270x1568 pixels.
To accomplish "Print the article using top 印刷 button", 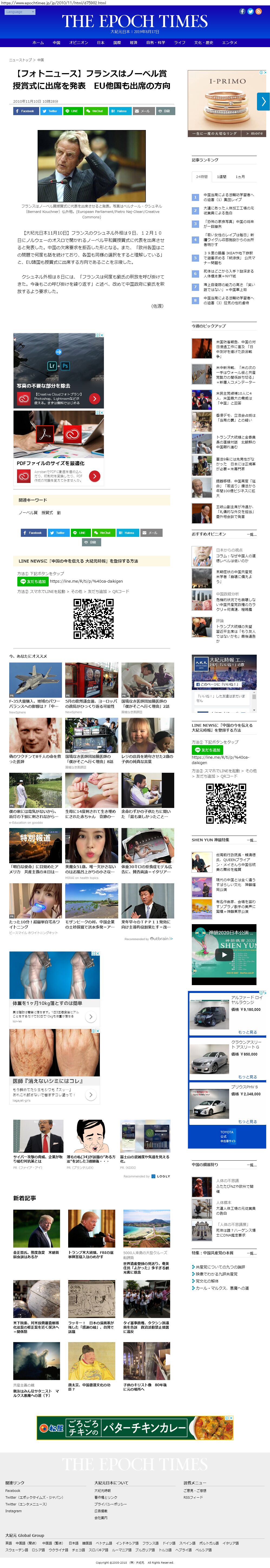I will pyautogui.click(x=165, y=111).
